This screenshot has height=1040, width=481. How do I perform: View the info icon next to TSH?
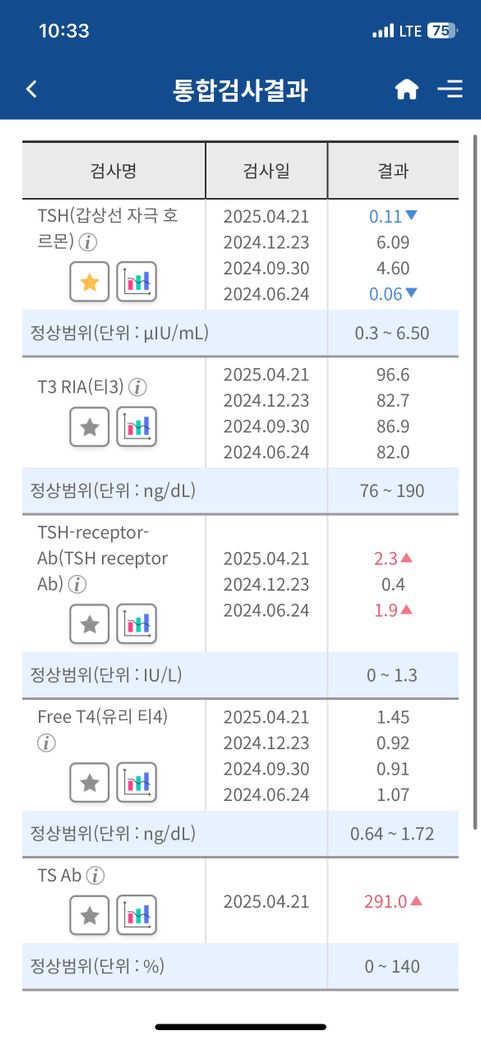(88, 243)
